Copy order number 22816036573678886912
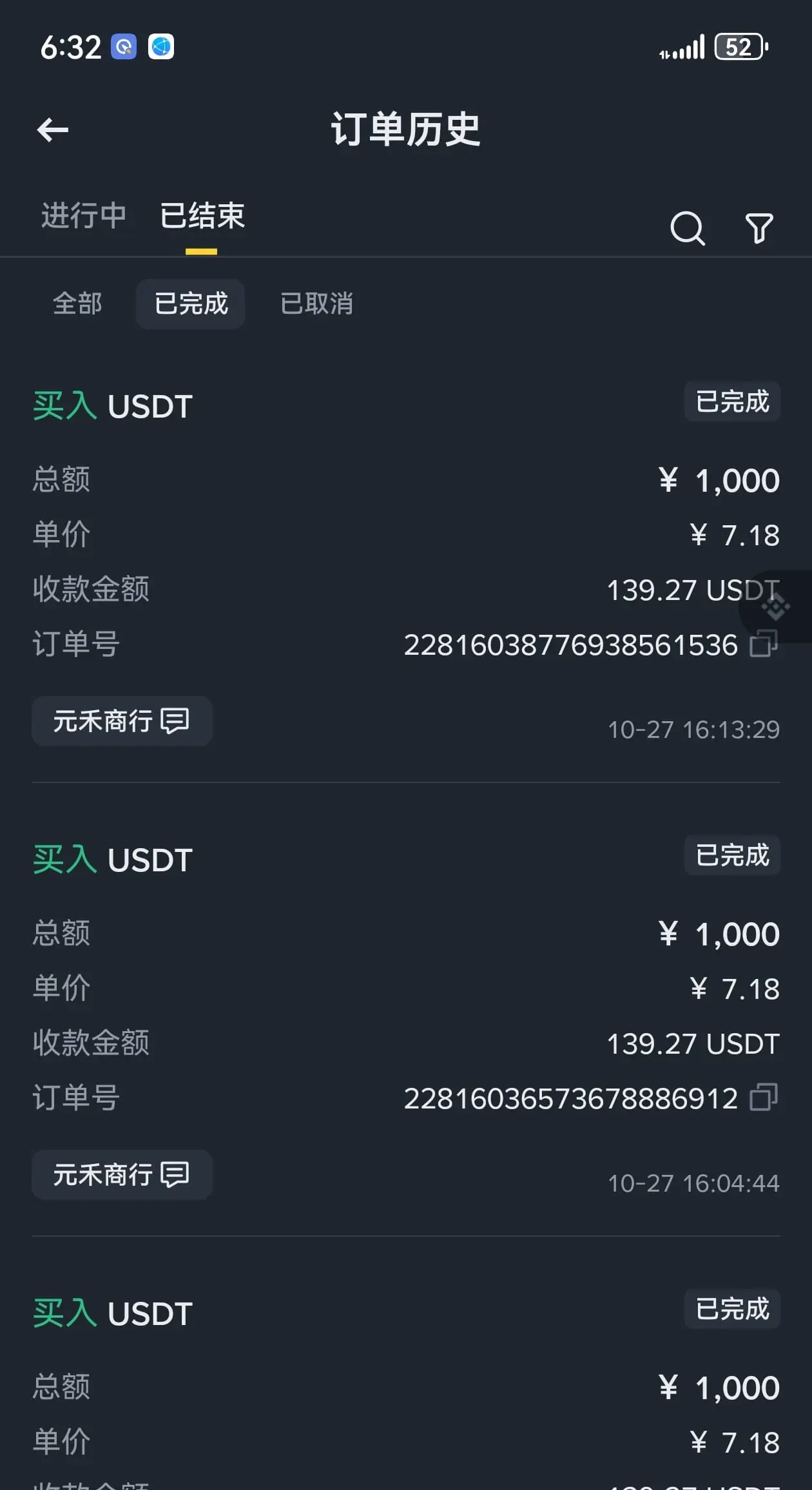This screenshot has width=812, height=1490. coord(764,1098)
